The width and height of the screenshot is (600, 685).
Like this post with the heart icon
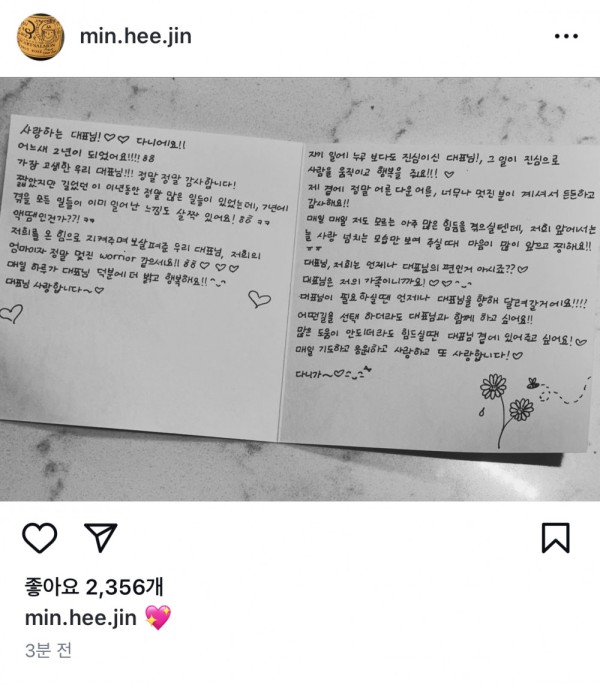pos(39,538)
